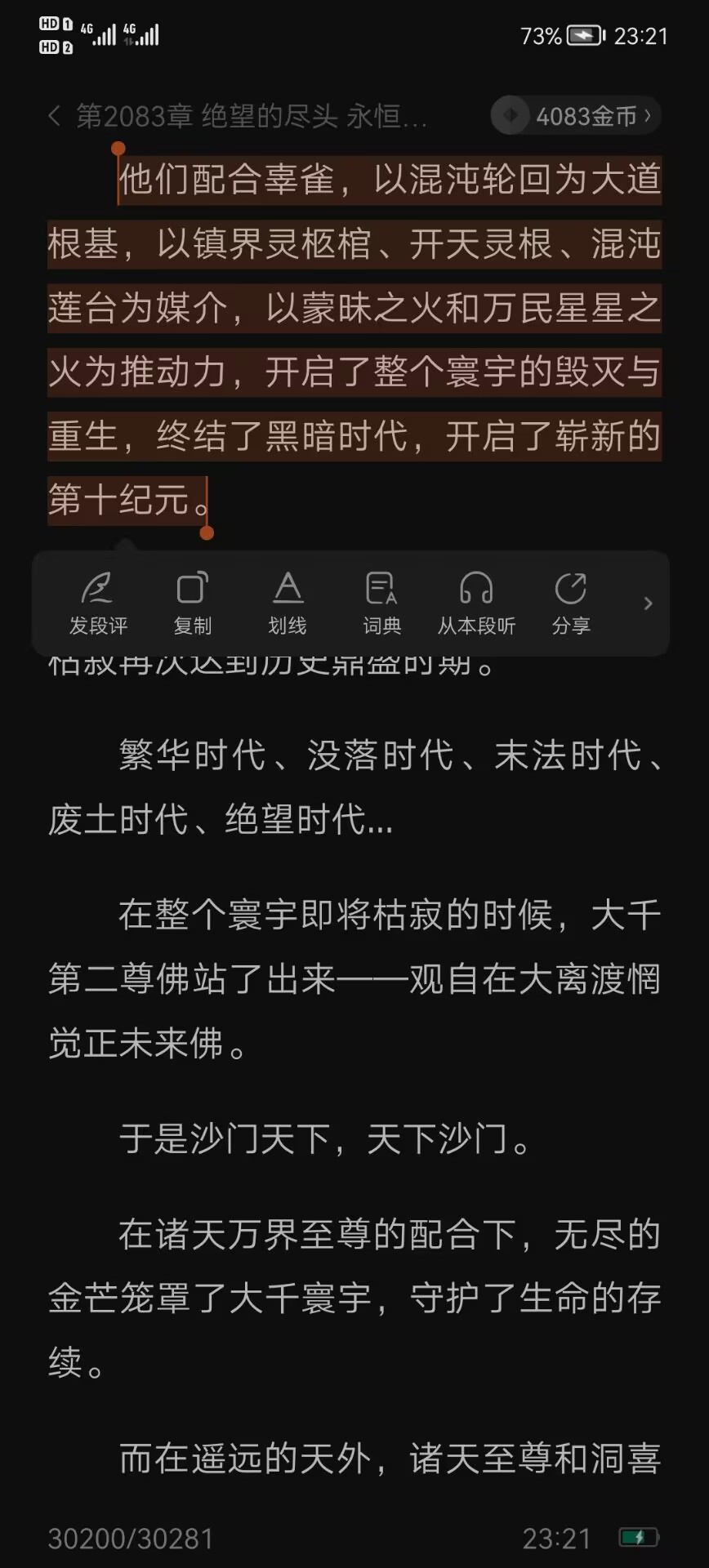
Task: Start listening with 从本段听
Action: 476,603
